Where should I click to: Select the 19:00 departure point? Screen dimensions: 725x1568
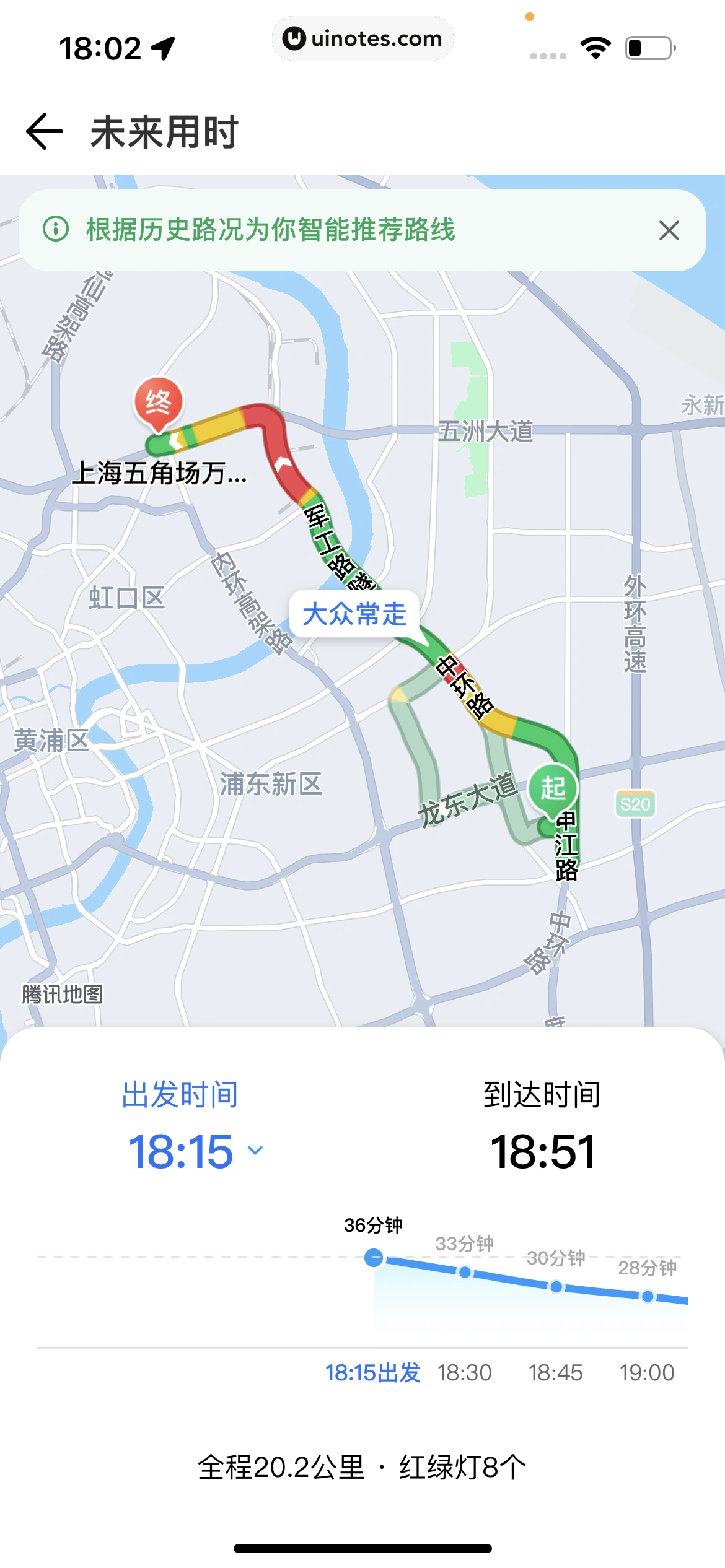[x=647, y=1296]
